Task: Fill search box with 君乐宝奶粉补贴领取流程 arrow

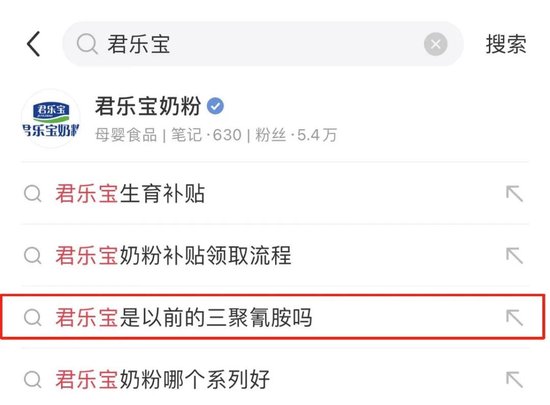Action: pos(514,256)
